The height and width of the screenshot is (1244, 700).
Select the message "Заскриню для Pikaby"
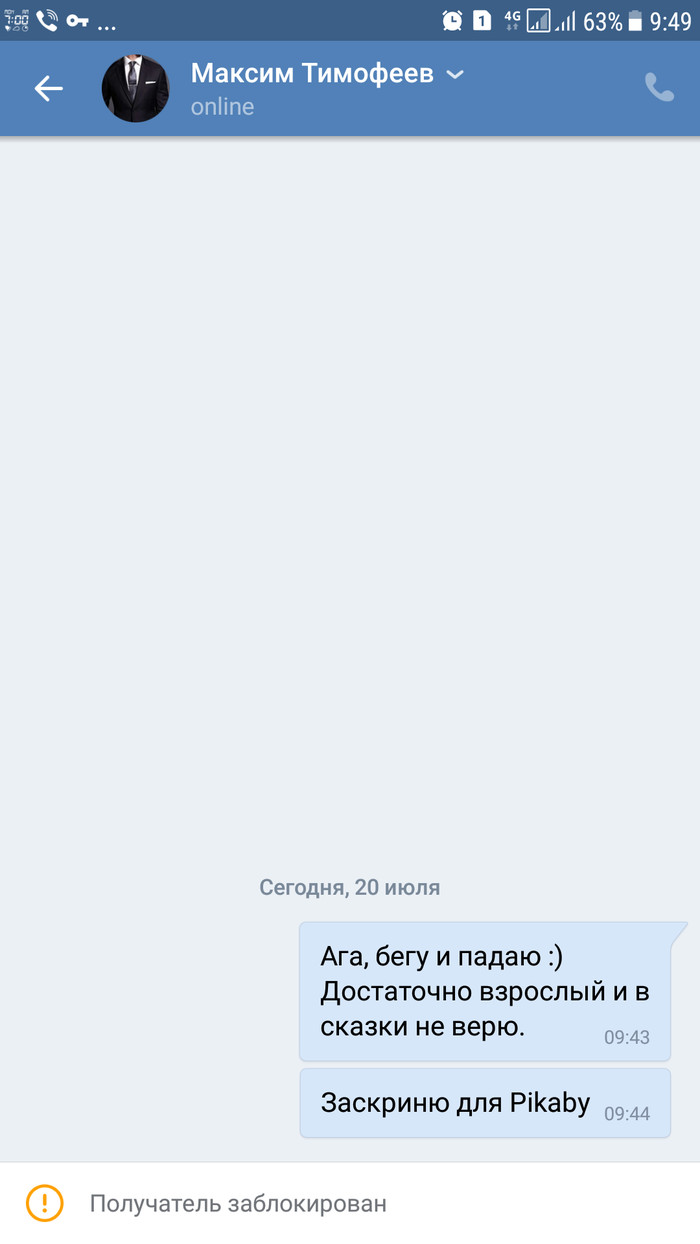(x=485, y=1103)
